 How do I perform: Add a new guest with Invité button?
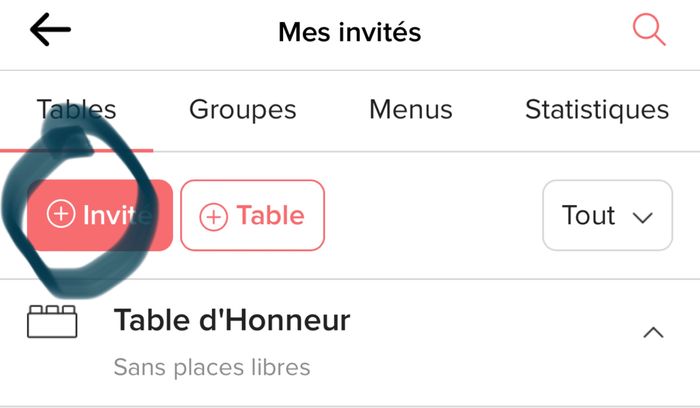point(100,215)
